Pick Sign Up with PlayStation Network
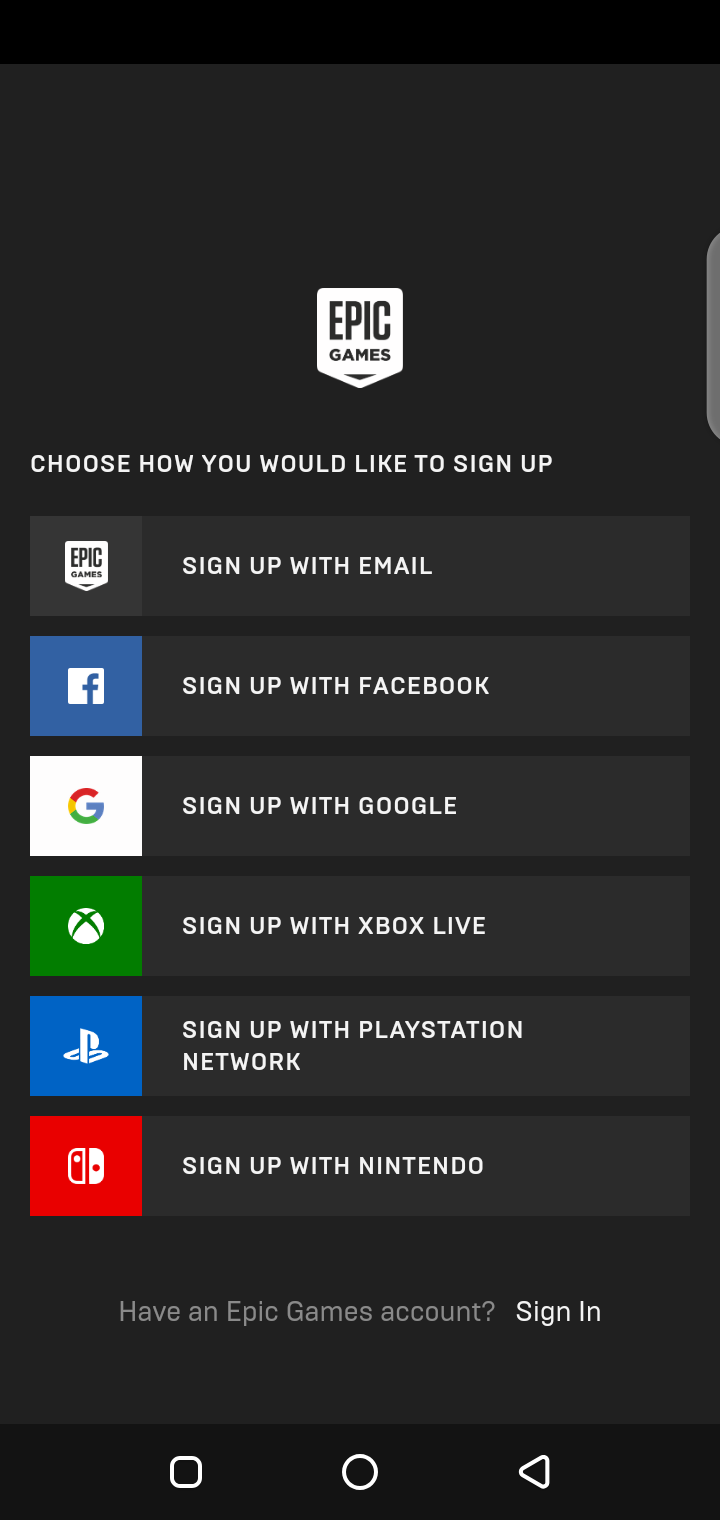 (360, 1046)
